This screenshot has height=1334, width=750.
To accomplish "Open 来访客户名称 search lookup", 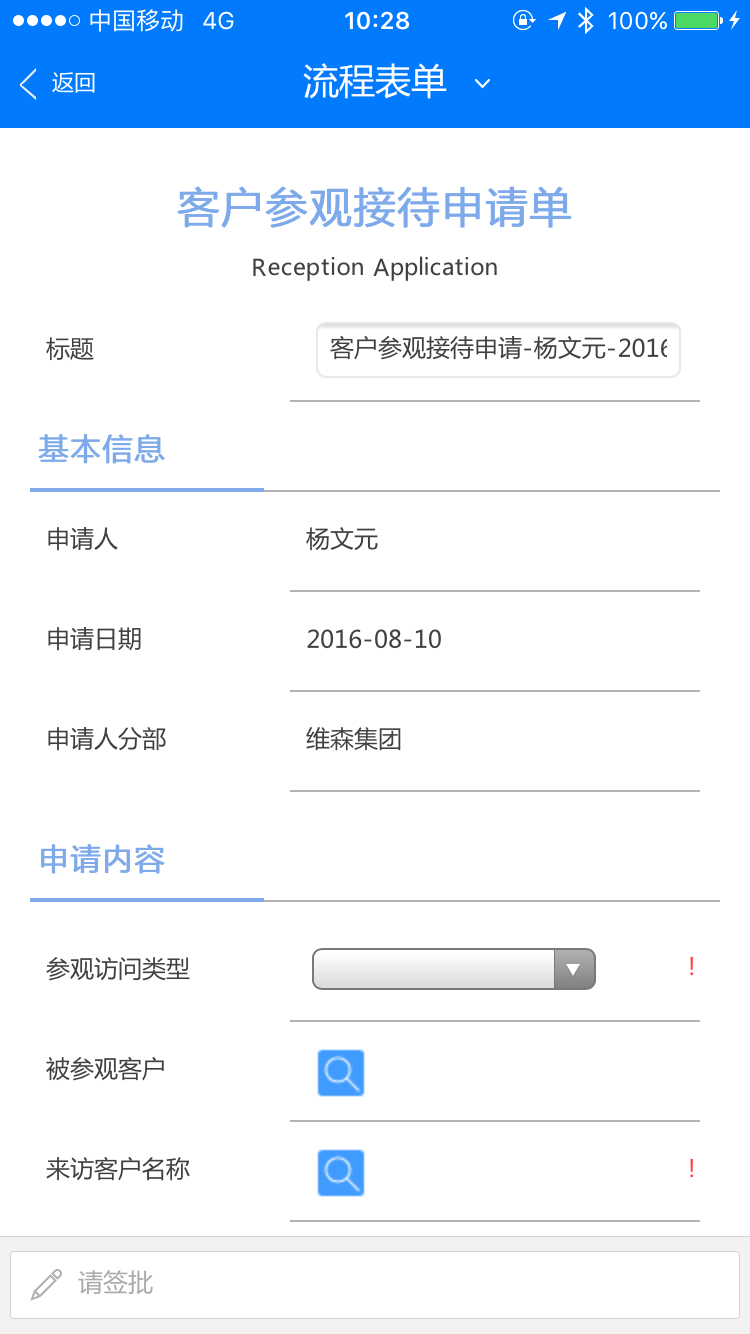I will pyautogui.click(x=340, y=1173).
